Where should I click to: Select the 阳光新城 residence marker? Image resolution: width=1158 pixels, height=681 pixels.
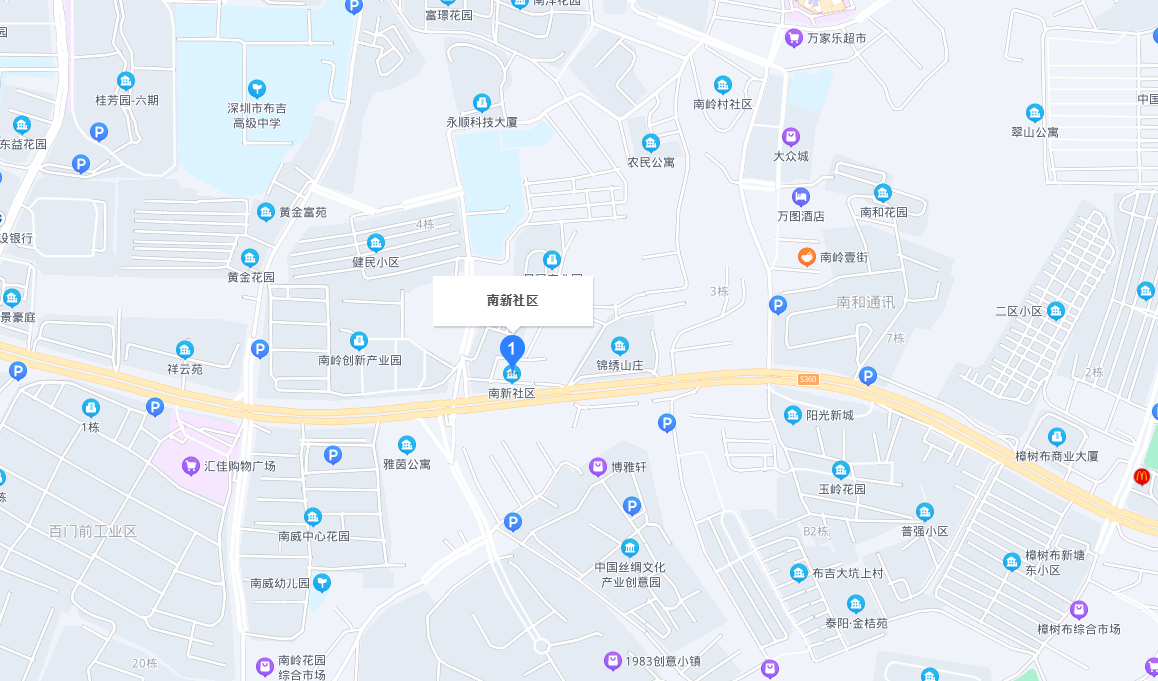[793, 415]
